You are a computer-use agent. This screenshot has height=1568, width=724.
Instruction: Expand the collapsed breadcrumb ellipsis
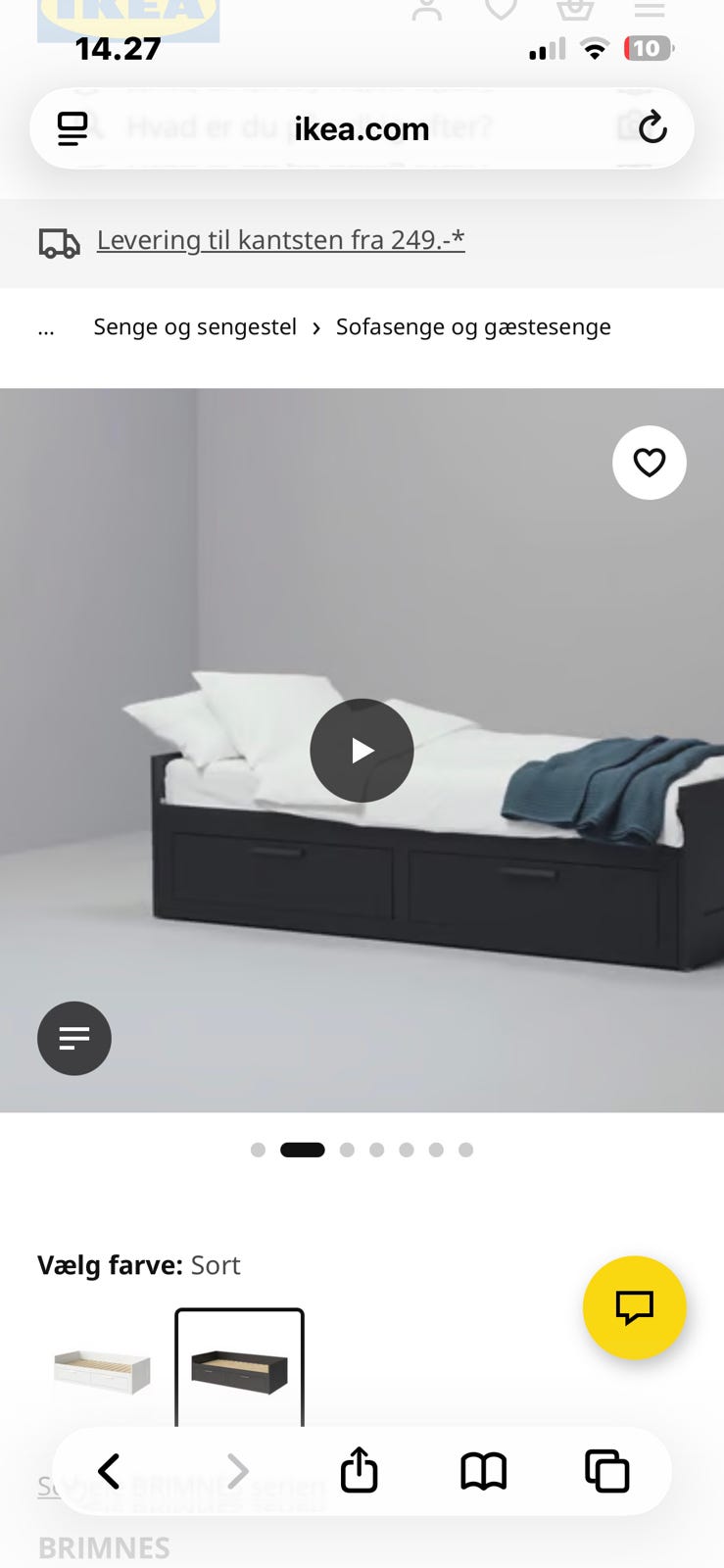point(46,328)
